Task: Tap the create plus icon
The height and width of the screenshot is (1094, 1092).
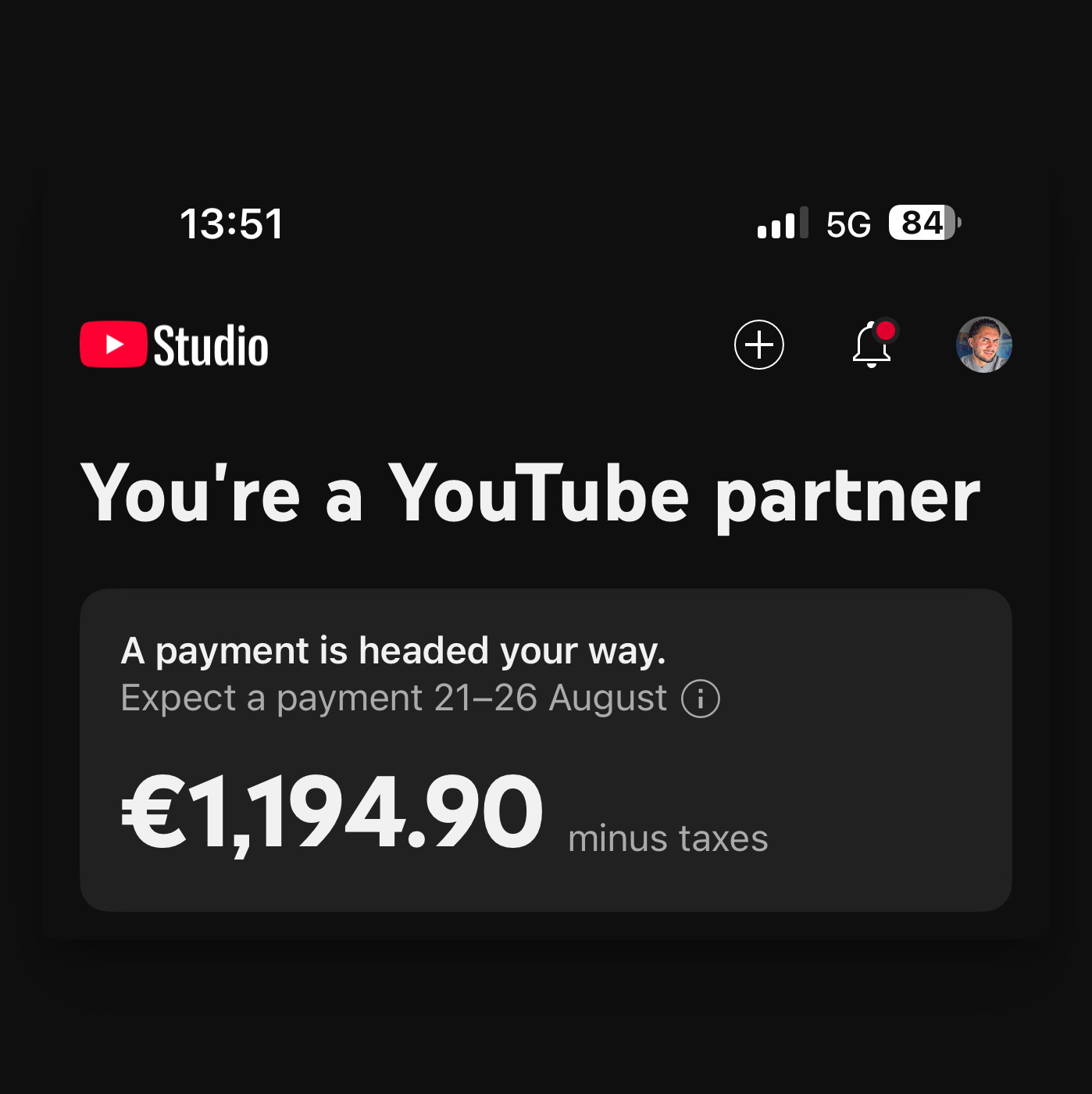Action: click(758, 345)
